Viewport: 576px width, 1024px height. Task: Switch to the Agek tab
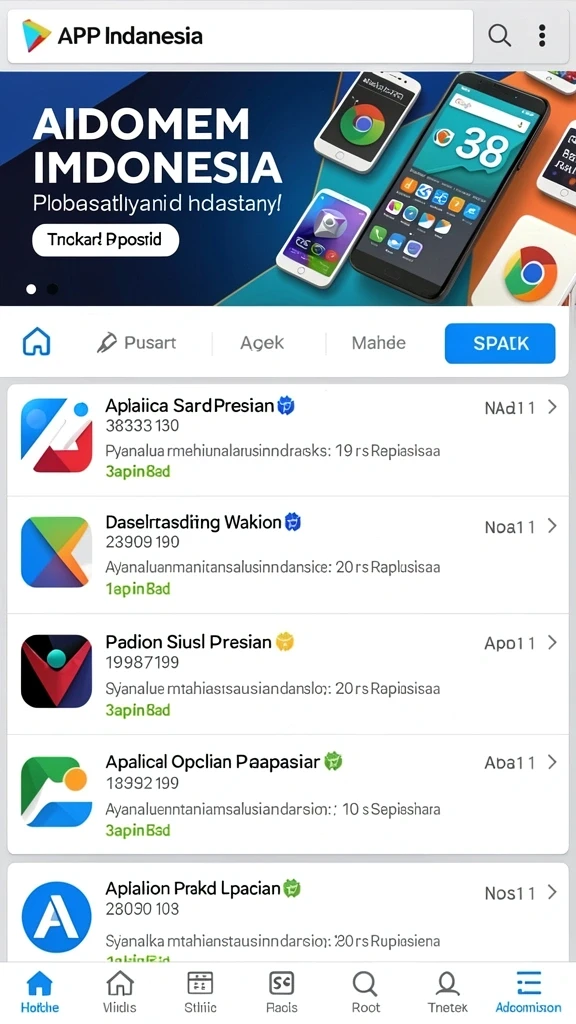(x=262, y=343)
